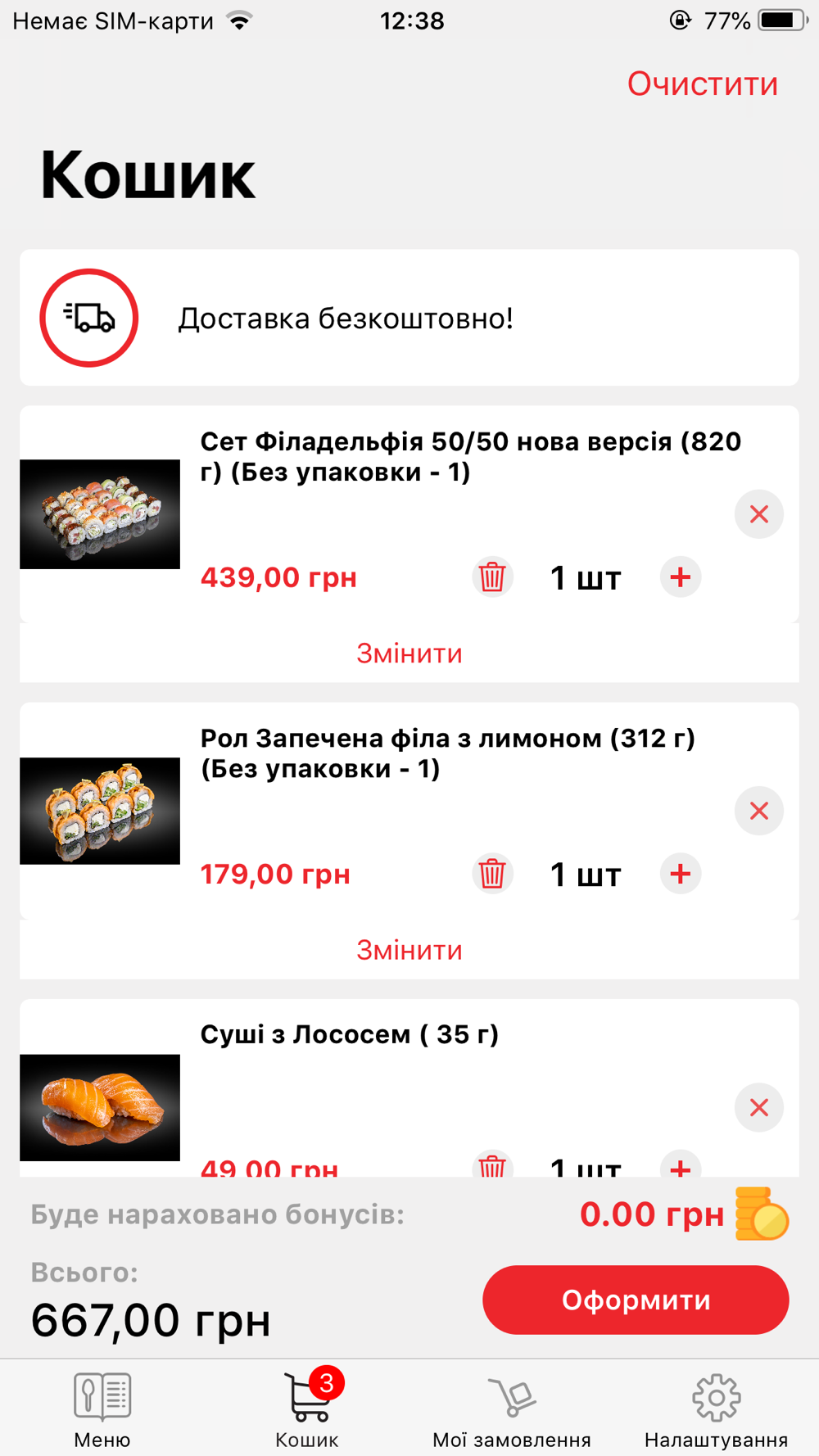Open the Сет Філадельфія 50/50 photo
This screenshot has width=819, height=1456.
[x=100, y=514]
